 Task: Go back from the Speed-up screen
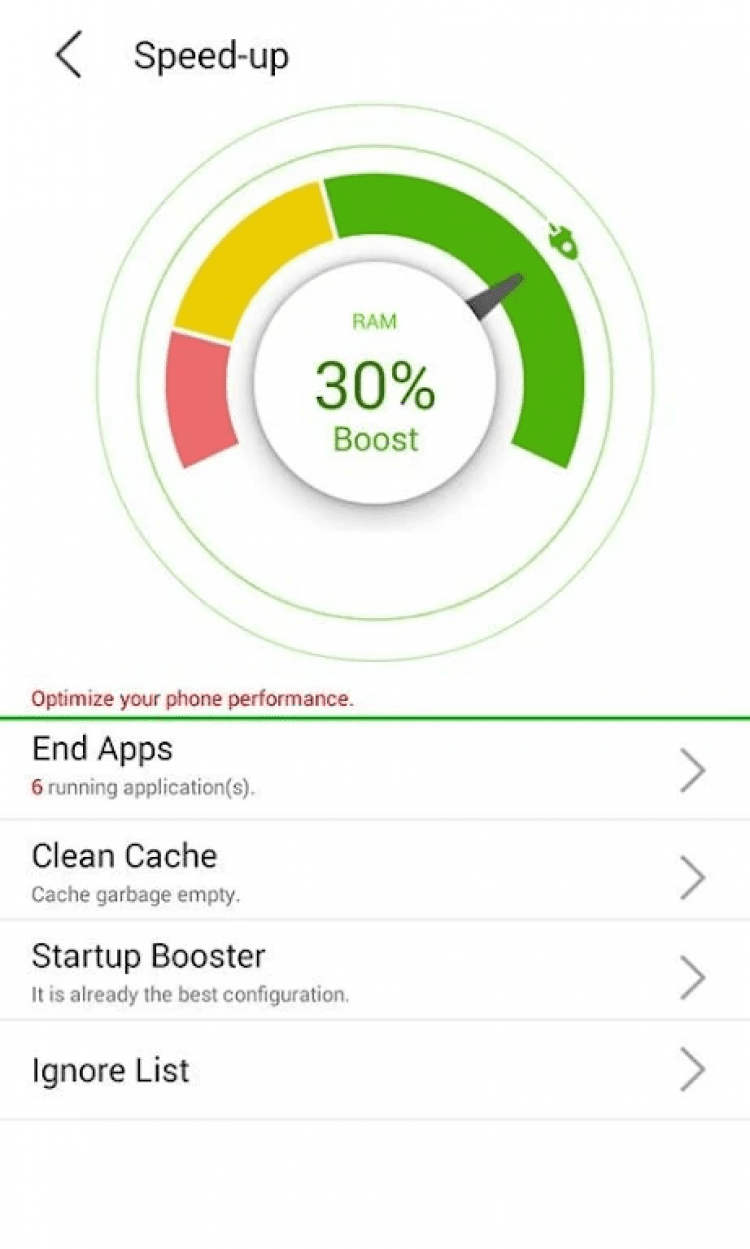pyautogui.click(x=69, y=55)
